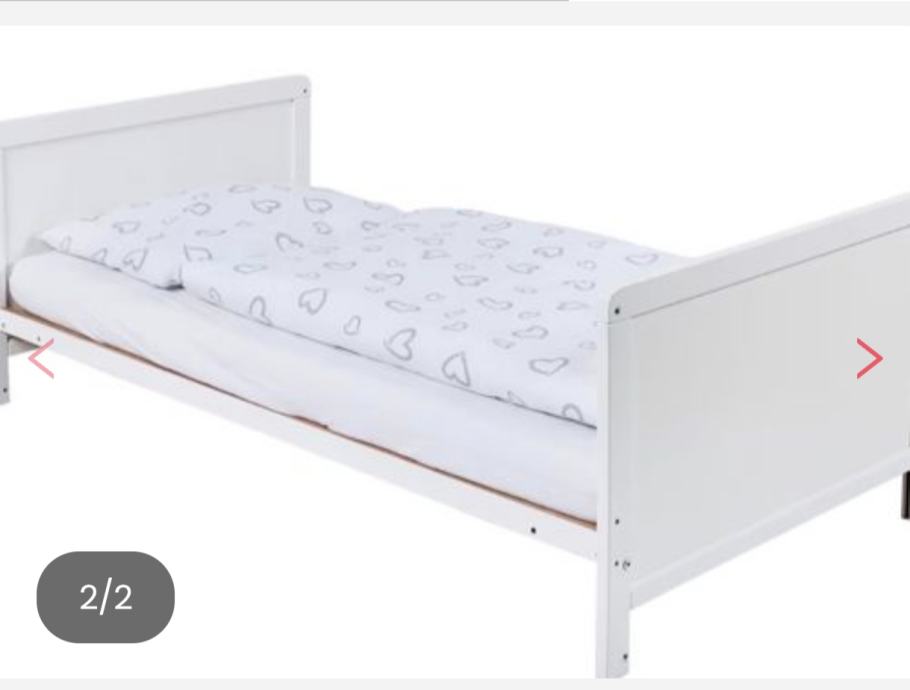The width and height of the screenshot is (910, 690).
Task: Open the bed photo in full view
Action: coord(455,330)
